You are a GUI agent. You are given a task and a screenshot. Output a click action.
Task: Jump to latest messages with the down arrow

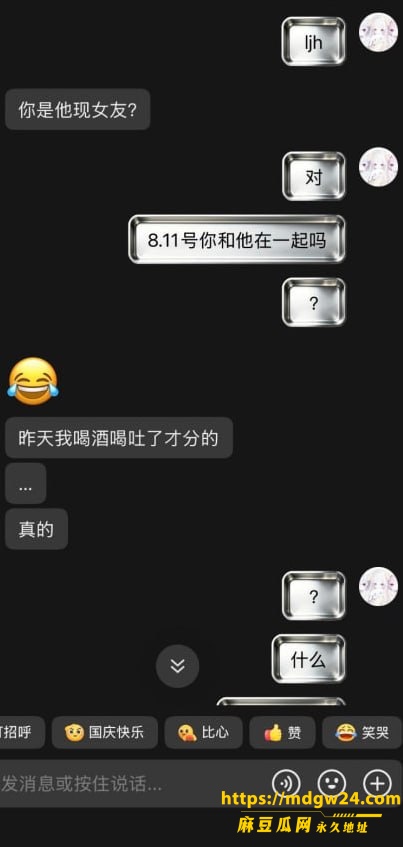177,666
